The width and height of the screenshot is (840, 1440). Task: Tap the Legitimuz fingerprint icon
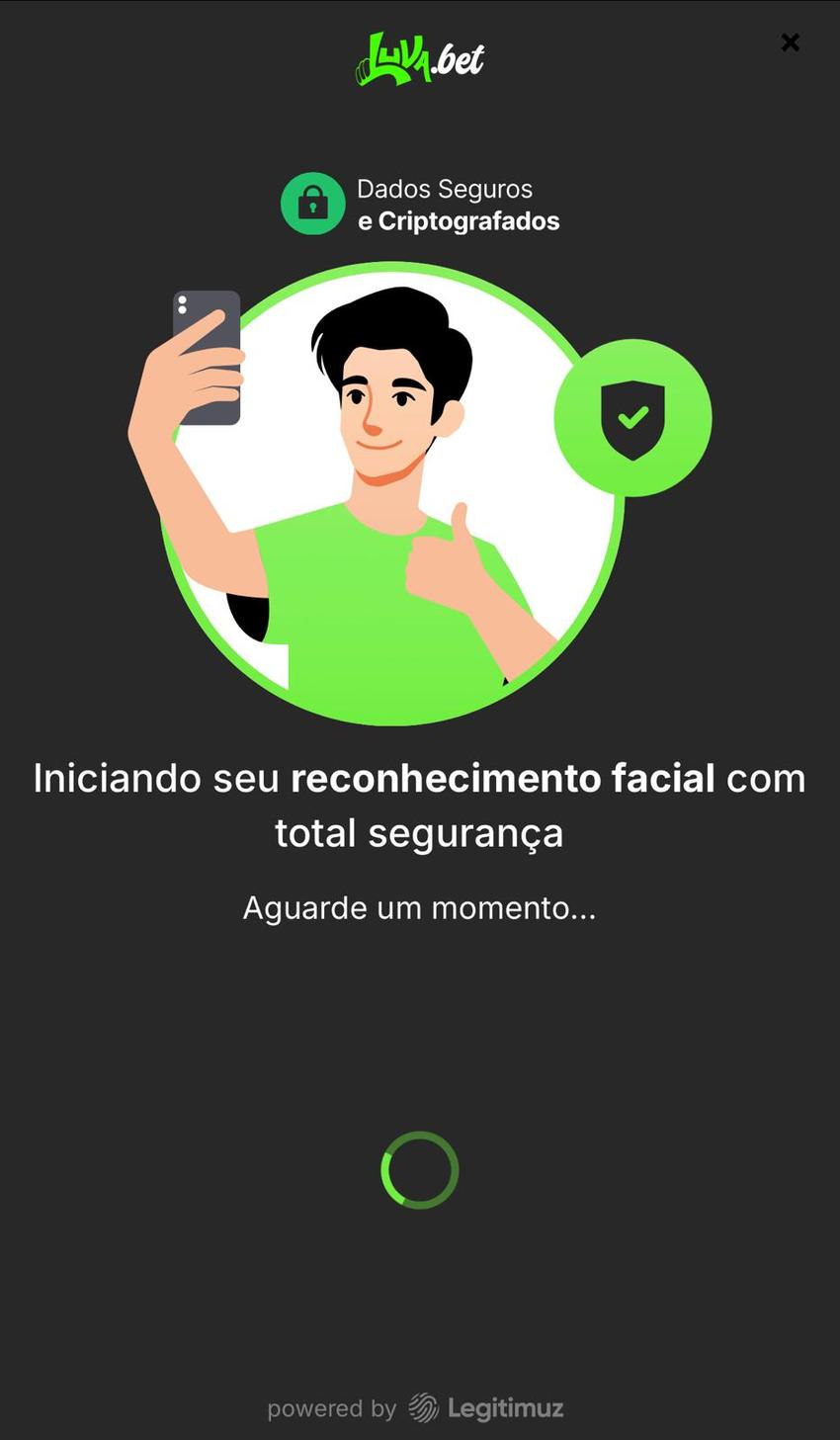pyautogui.click(x=423, y=1408)
